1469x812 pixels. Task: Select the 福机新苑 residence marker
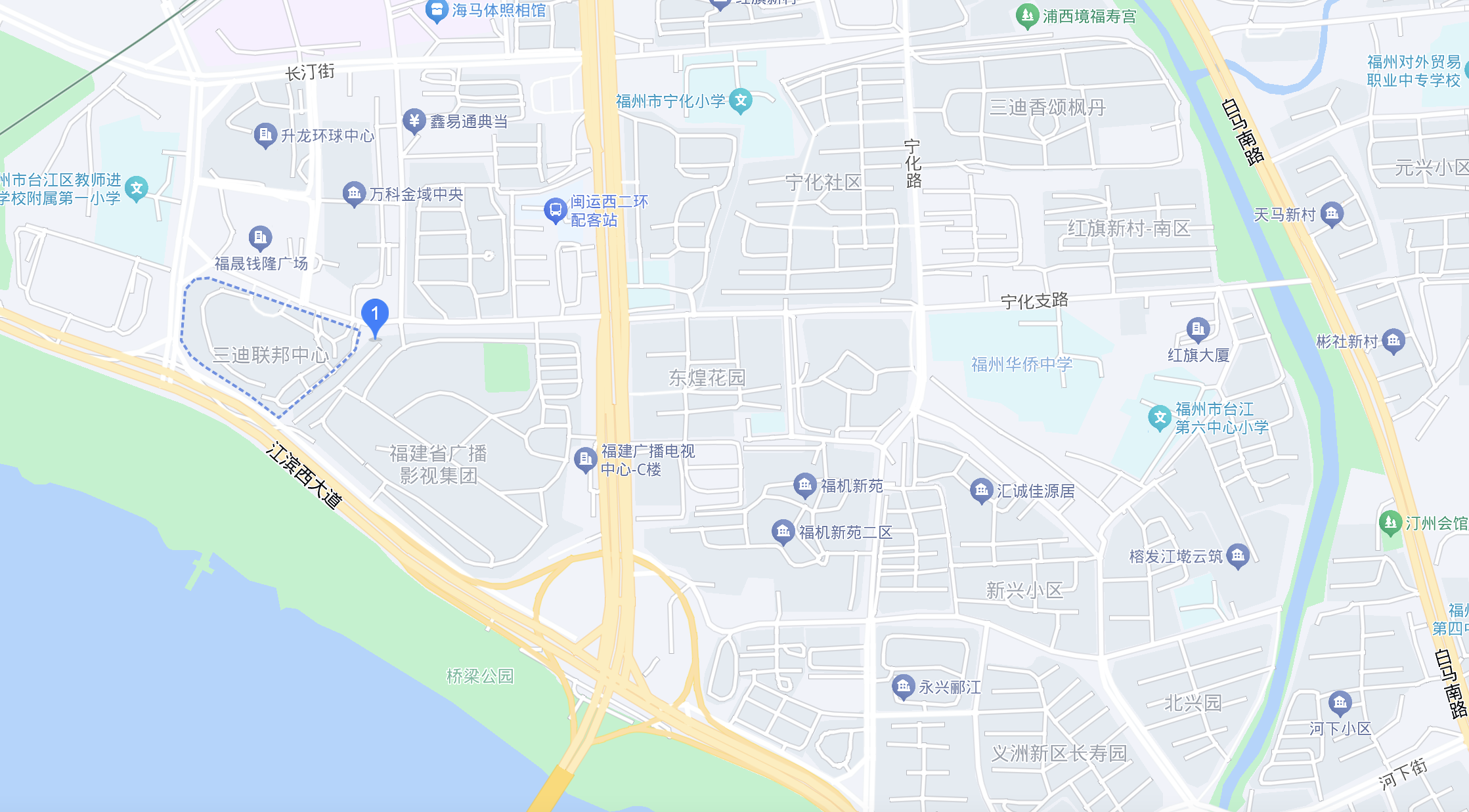[x=804, y=486]
